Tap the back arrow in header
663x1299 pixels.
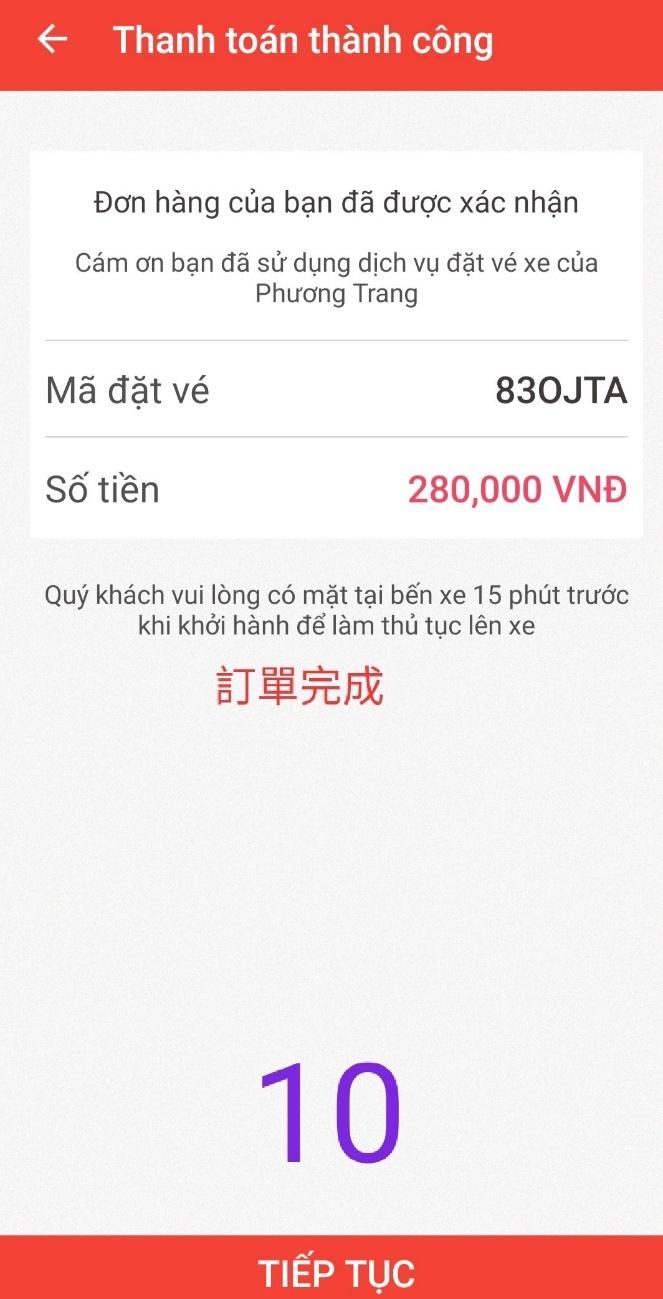tap(52, 40)
